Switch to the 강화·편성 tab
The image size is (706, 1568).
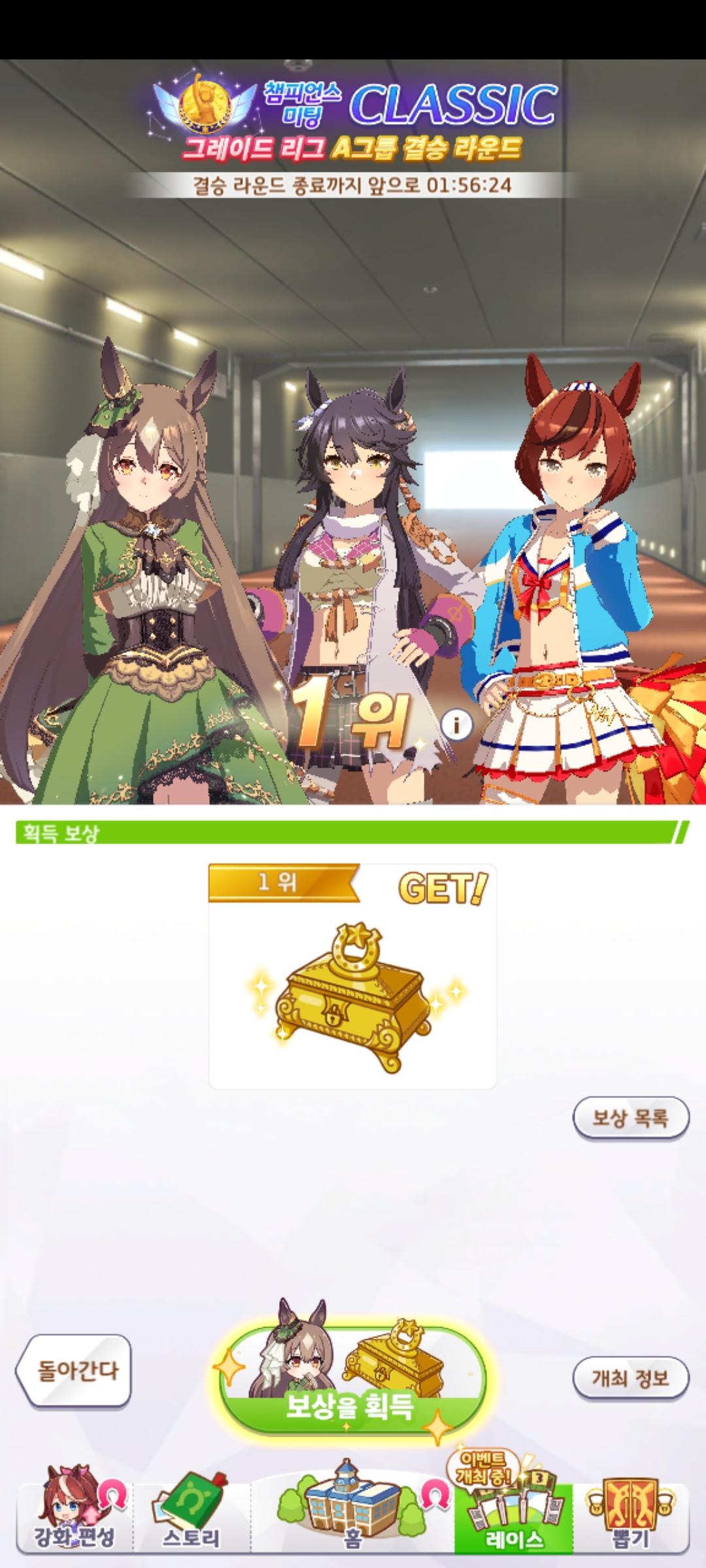pos(75,1516)
